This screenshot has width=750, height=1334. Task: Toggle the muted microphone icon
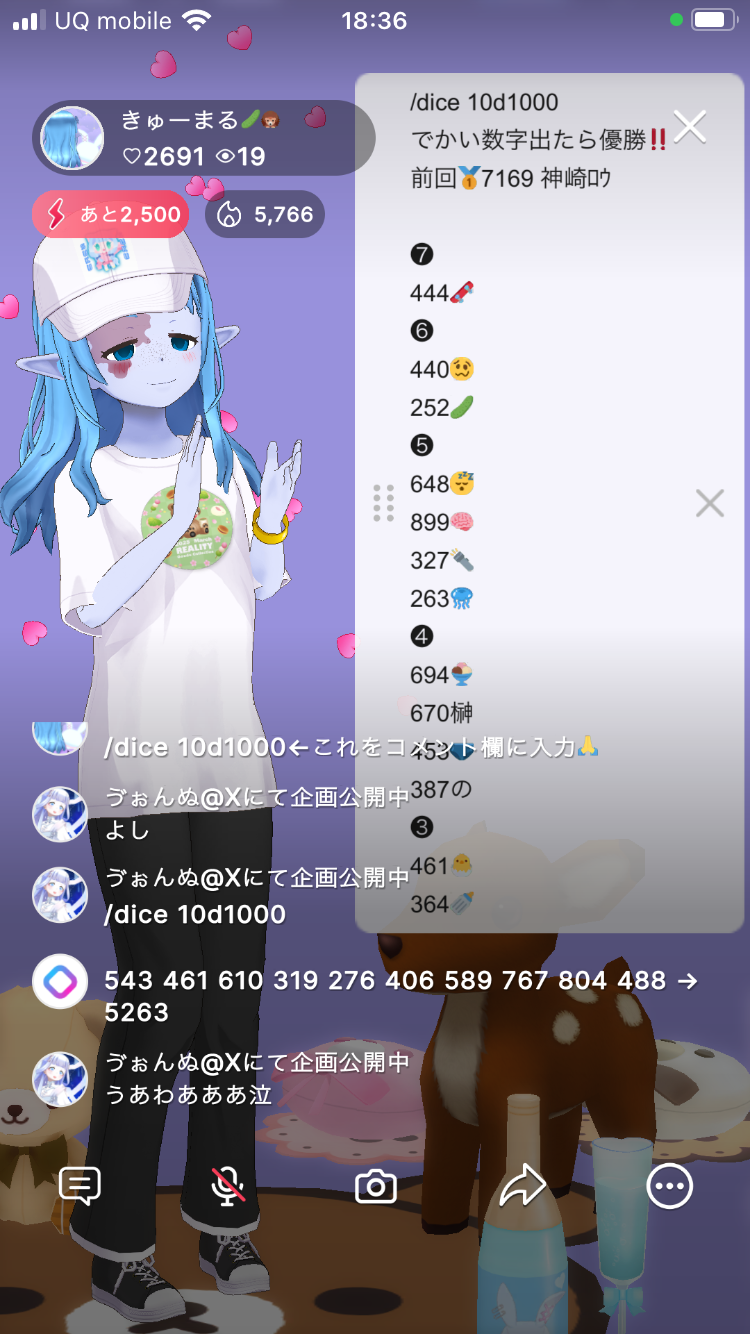click(228, 1186)
